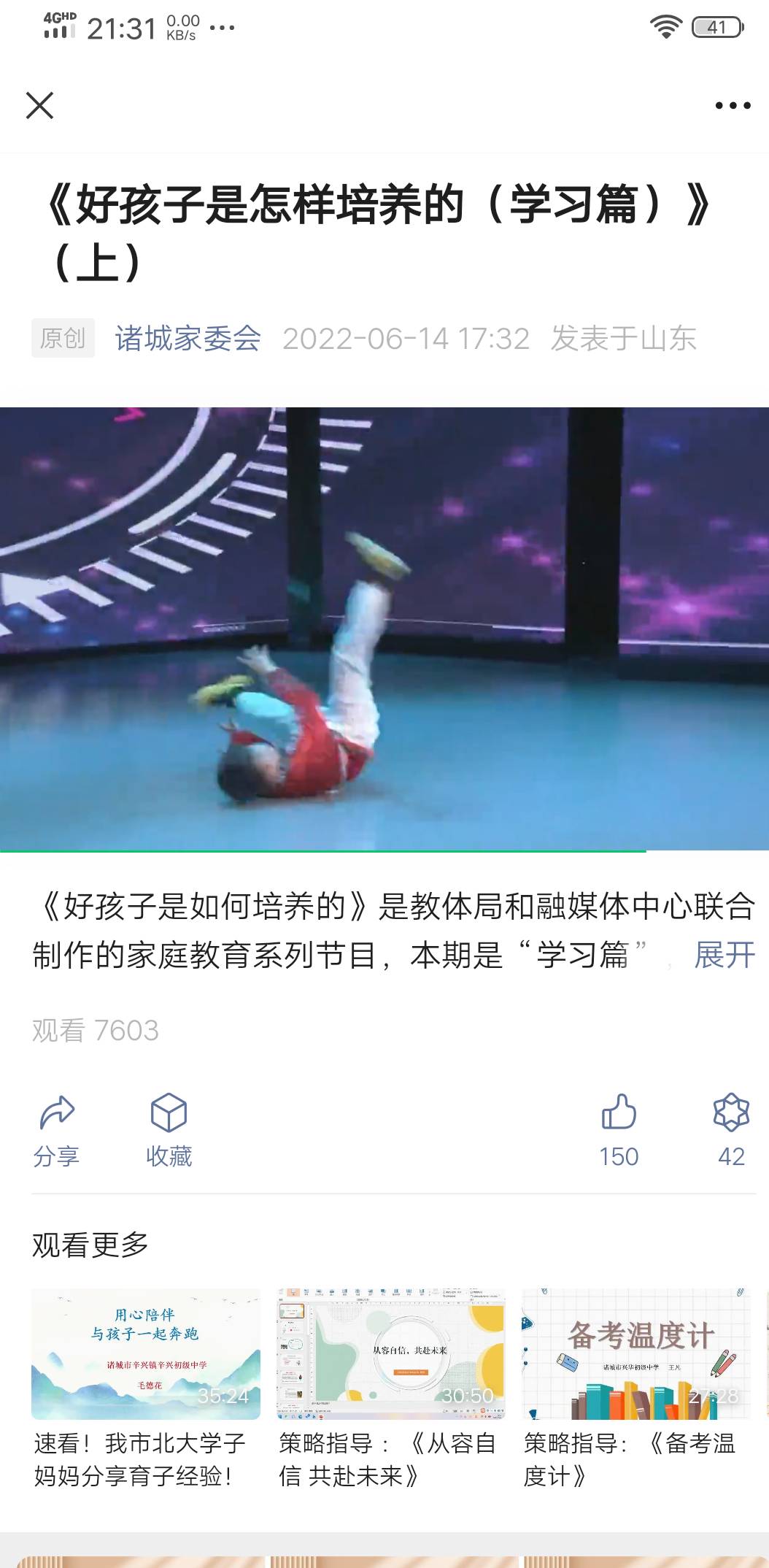Tap the 原创 original-content tag
This screenshot has width=769, height=1568.
(x=64, y=338)
